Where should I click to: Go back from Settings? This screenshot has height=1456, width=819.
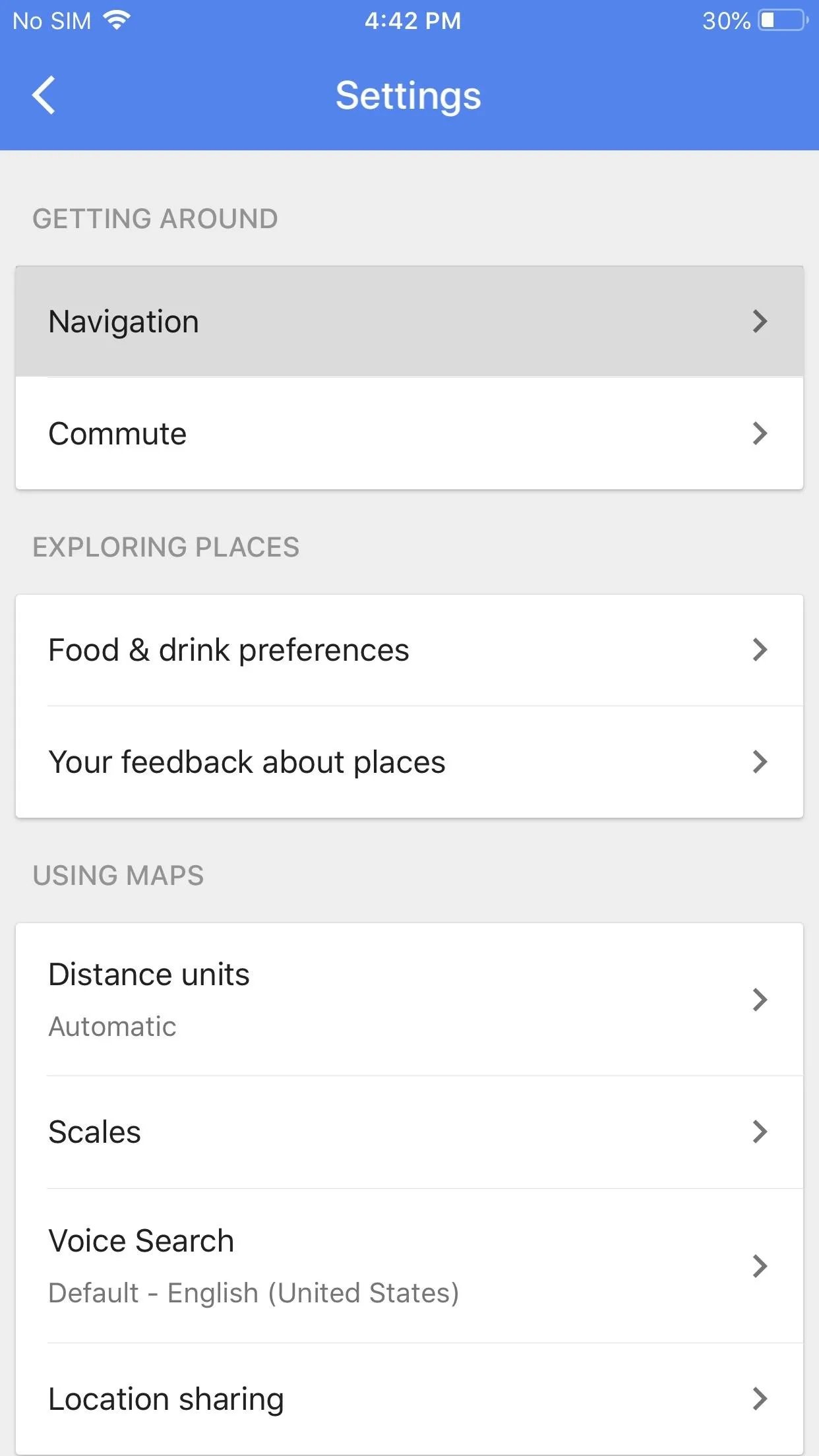[44, 96]
